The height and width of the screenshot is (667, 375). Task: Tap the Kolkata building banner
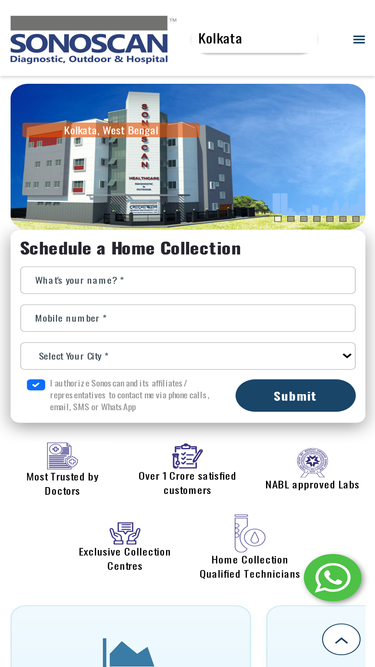pyautogui.click(x=188, y=156)
